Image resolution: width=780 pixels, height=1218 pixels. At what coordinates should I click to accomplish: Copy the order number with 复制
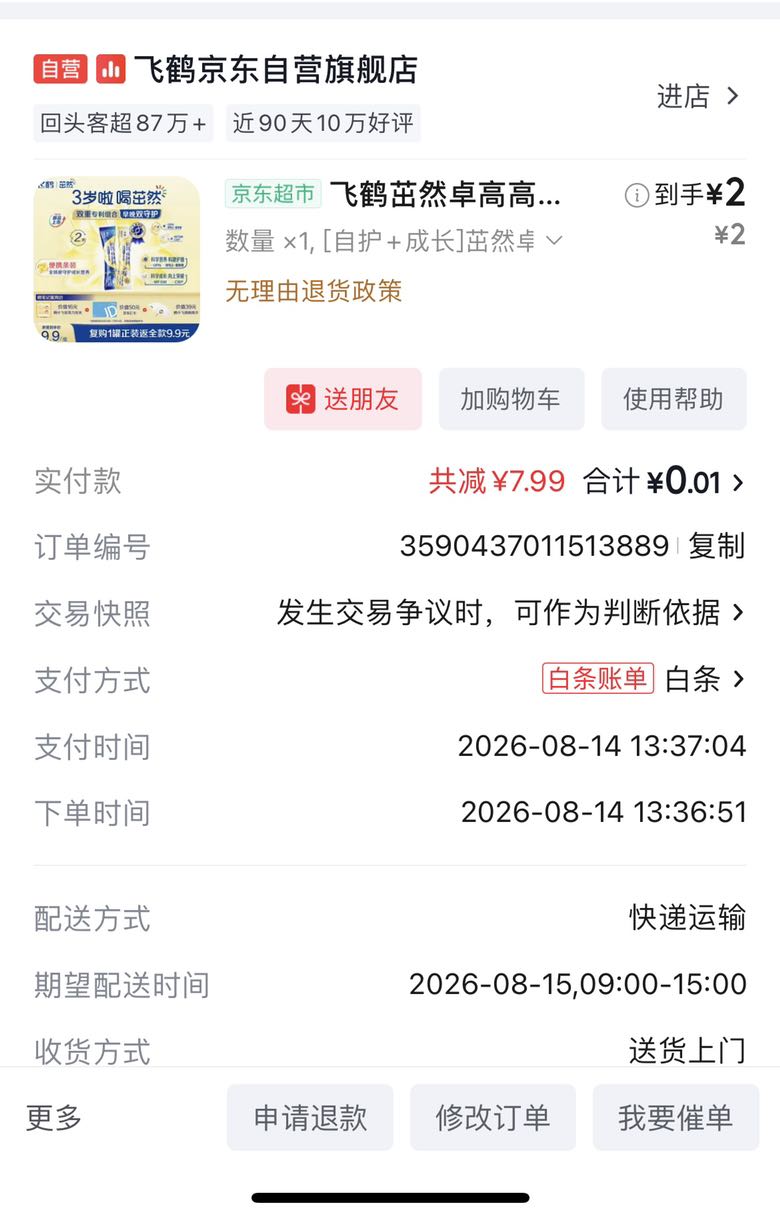point(716,546)
